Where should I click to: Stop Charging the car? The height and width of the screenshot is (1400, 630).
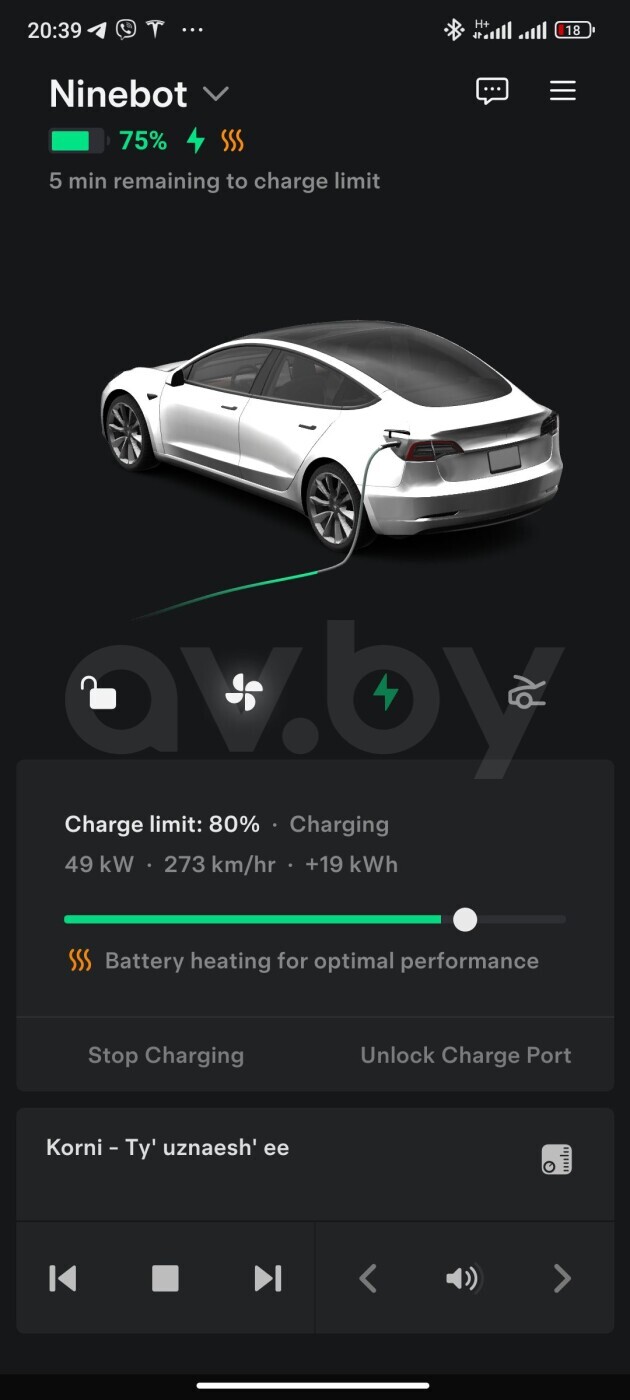[166, 1055]
